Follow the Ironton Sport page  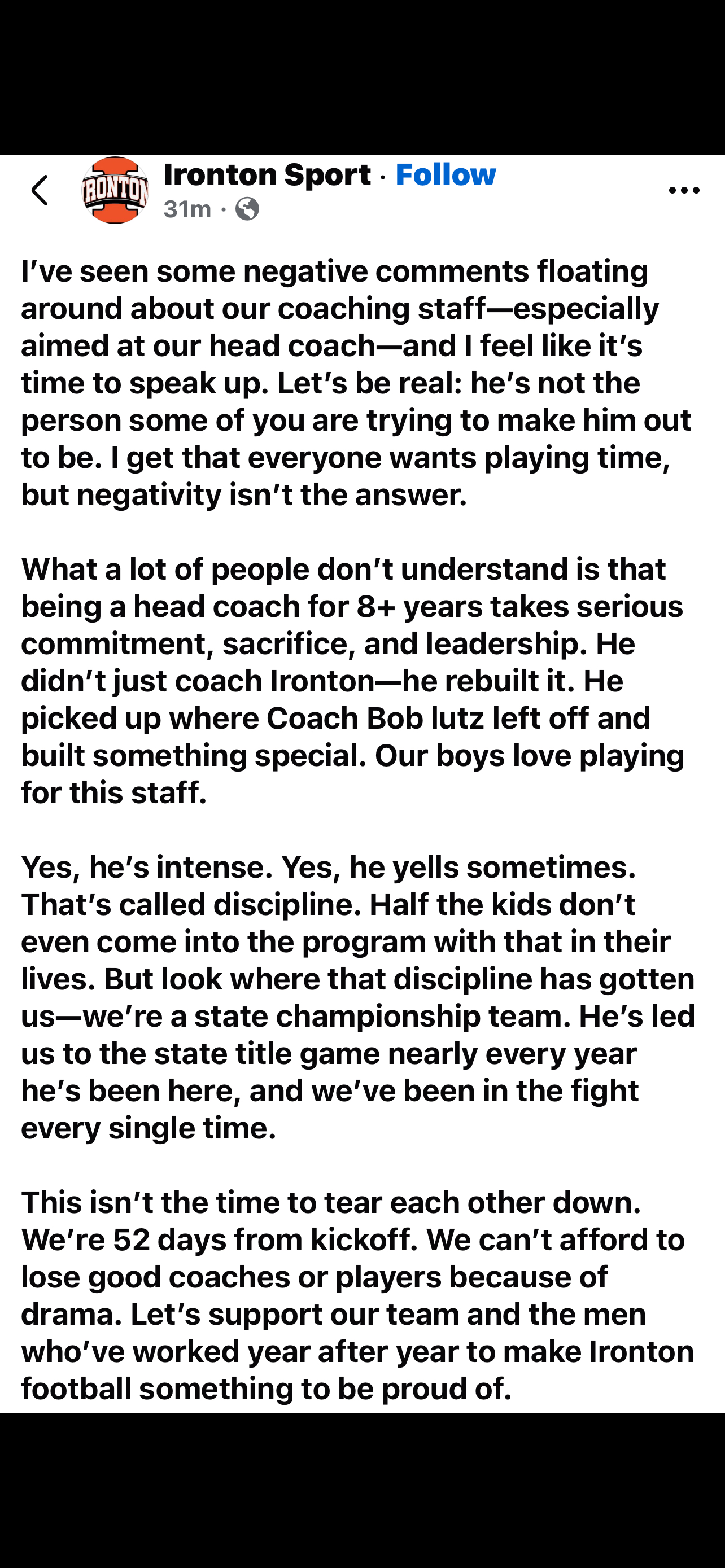tap(446, 176)
